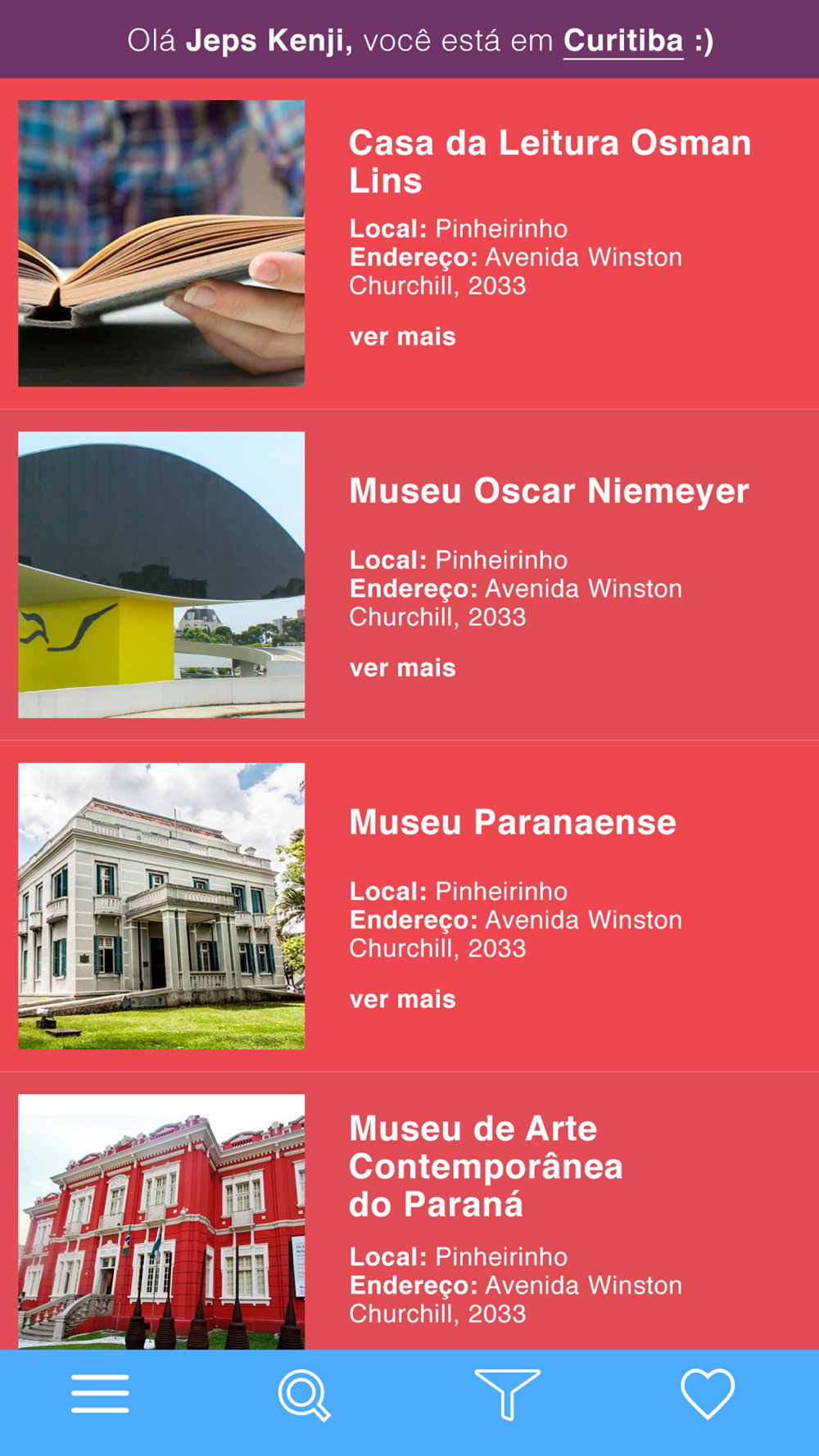Image resolution: width=819 pixels, height=1456 pixels.
Task: Open the hamburger menu
Action: point(100,1394)
